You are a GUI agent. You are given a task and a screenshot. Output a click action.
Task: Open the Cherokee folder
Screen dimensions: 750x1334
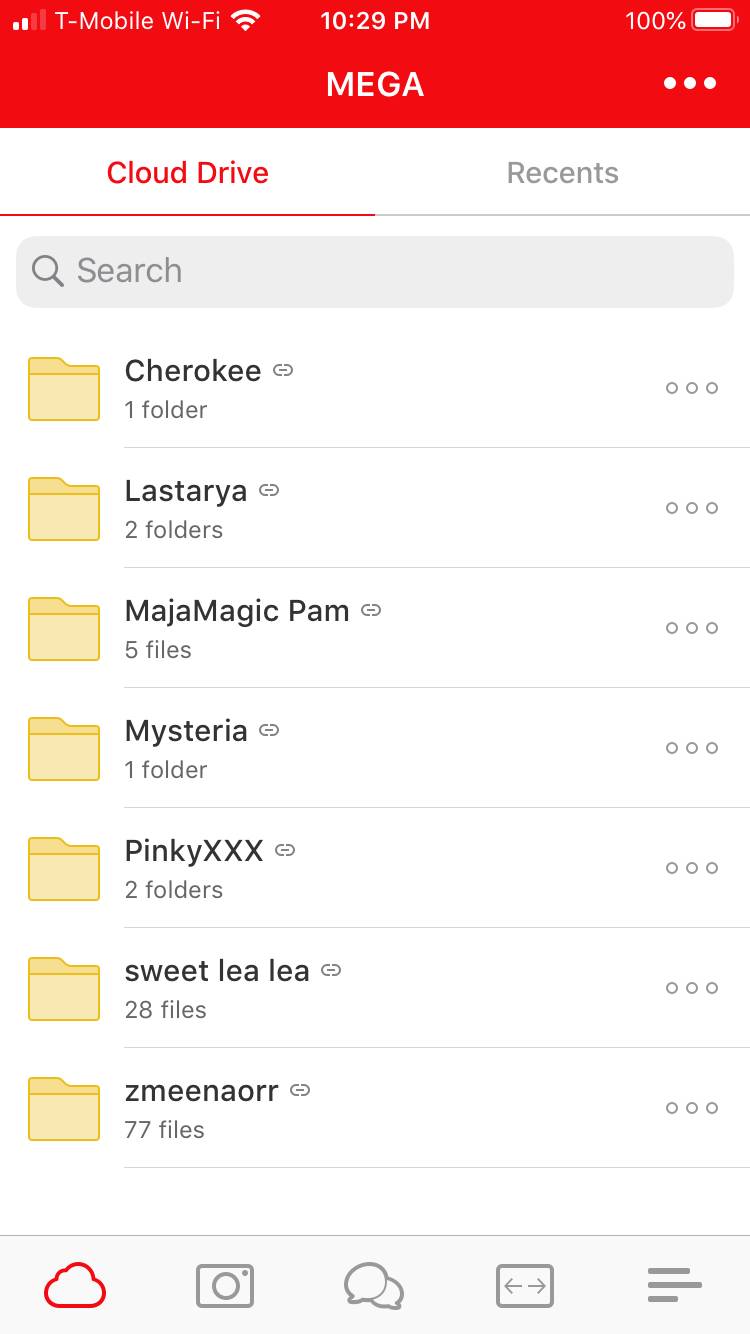point(193,388)
